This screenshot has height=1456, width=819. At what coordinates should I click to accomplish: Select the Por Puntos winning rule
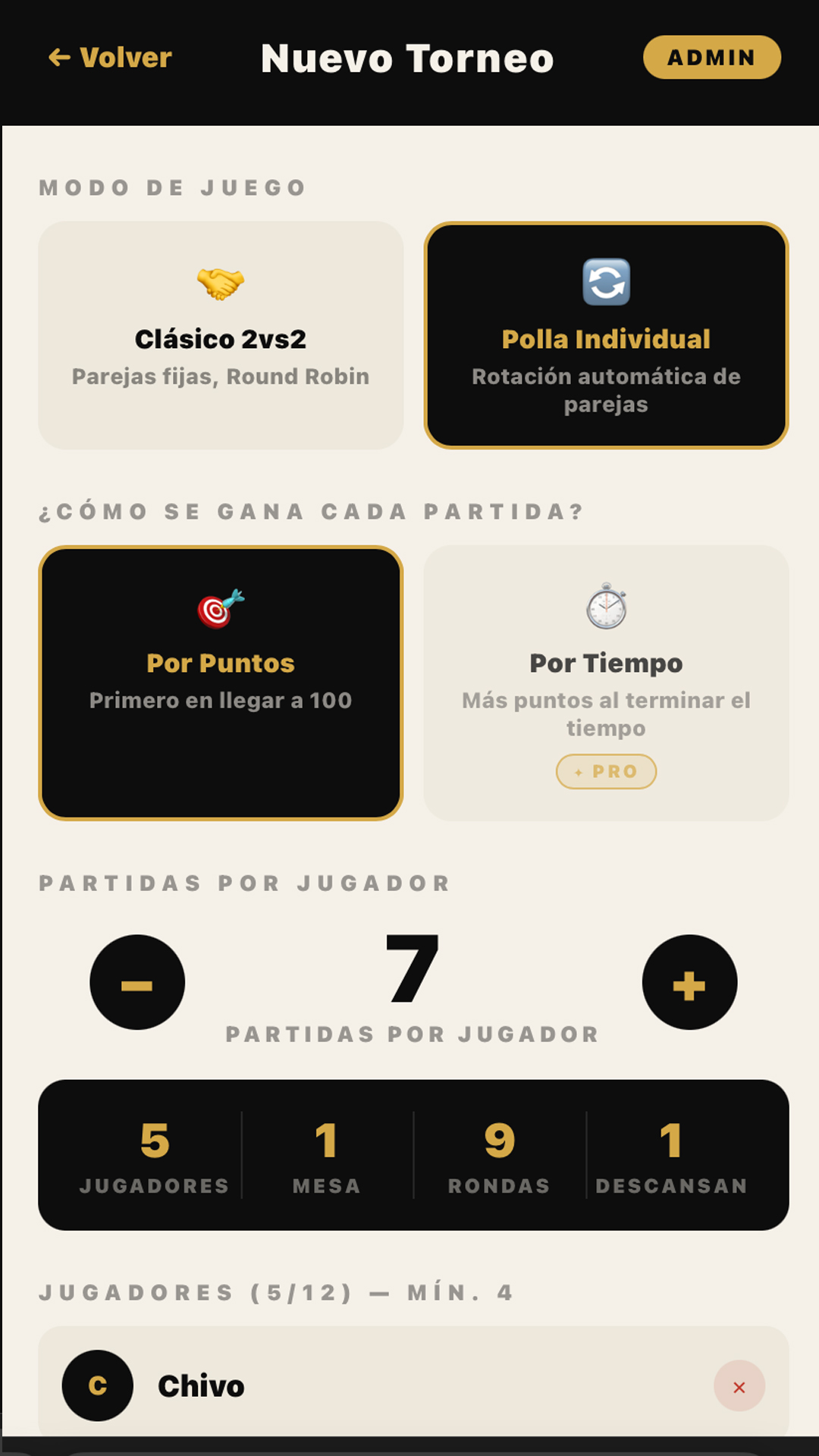[x=221, y=682]
